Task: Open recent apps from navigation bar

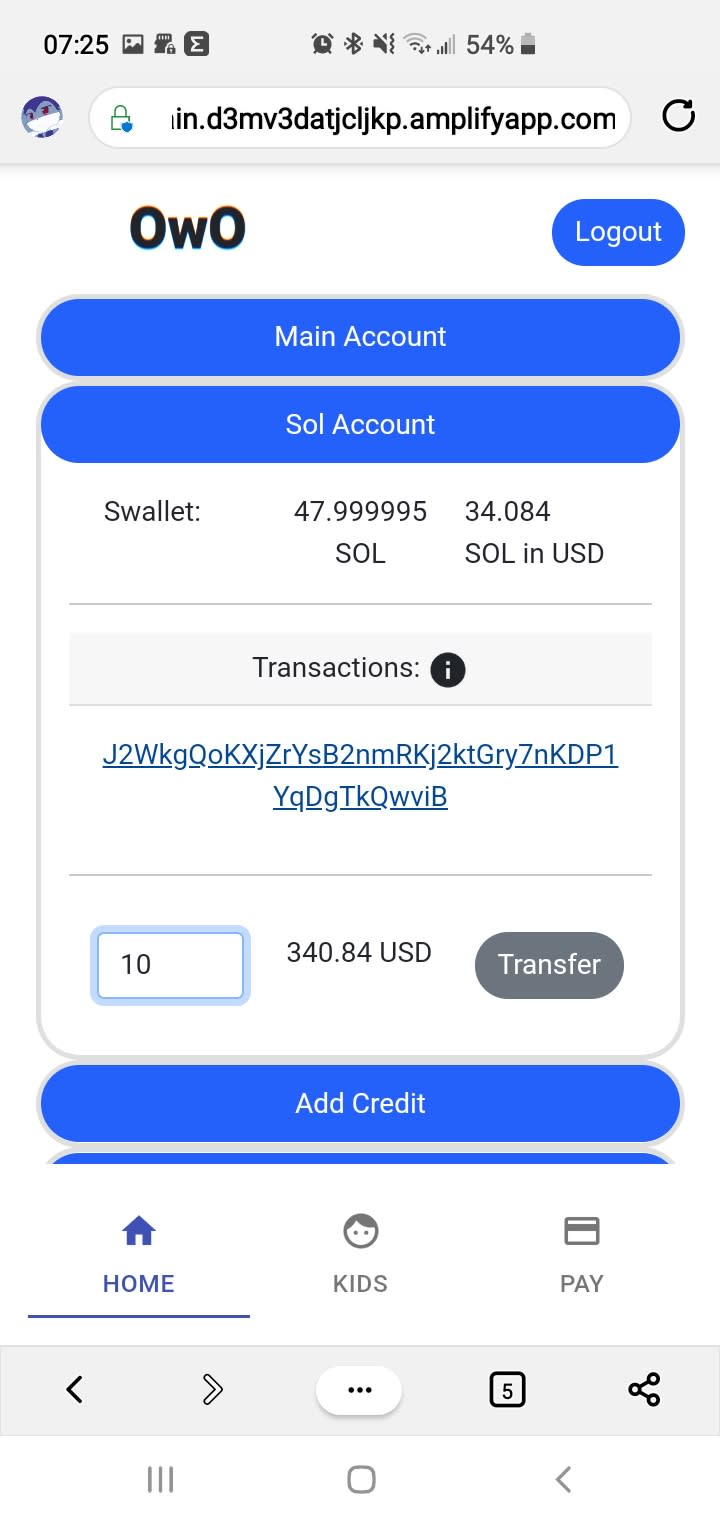Action: (160, 1479)
